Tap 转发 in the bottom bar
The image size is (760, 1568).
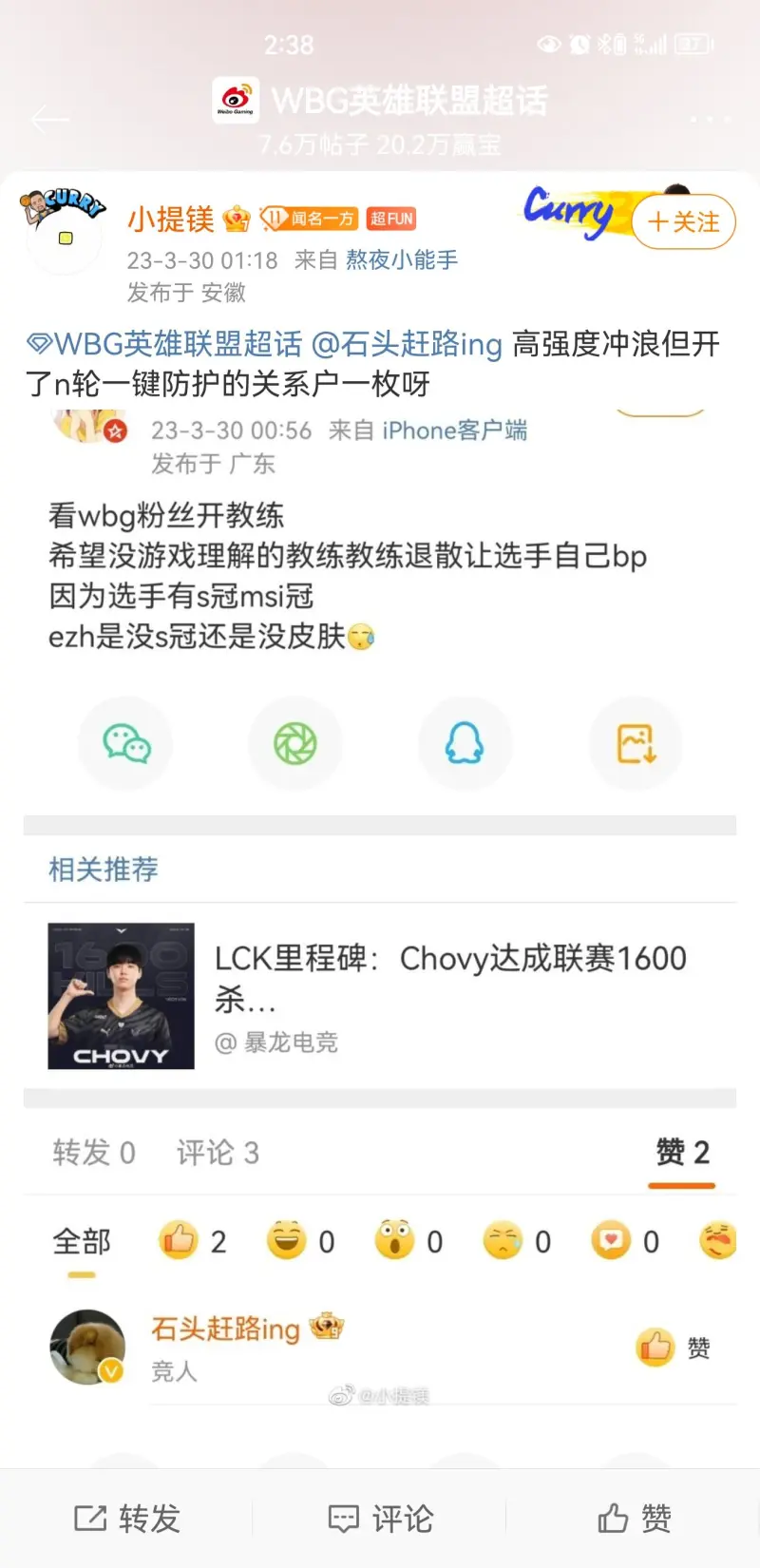pyautogui.click(x=127, y=1519)
